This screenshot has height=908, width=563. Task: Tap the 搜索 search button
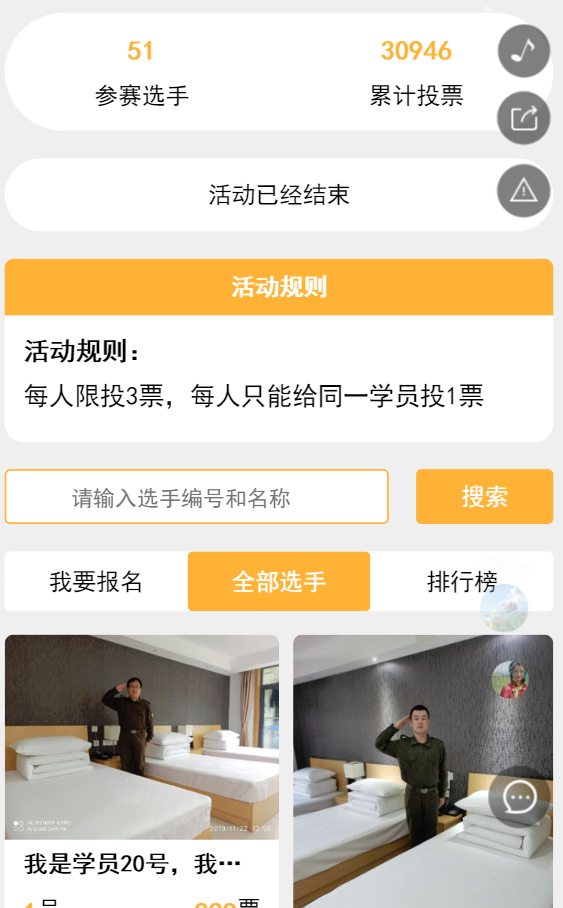[x=484, y=497]
